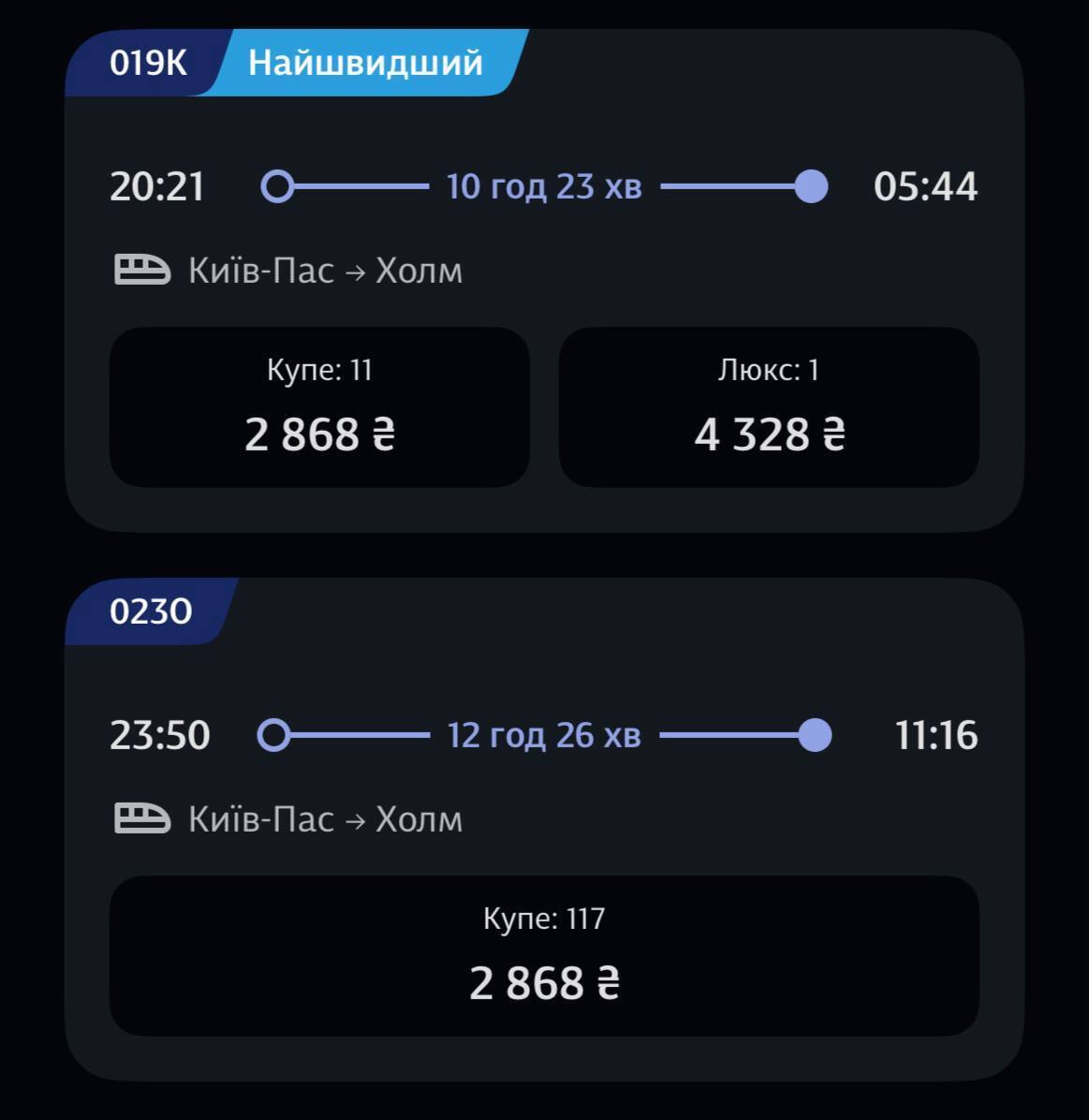Click the 12 год 26 хв duration label
This screenshot has width=1089, height=1120.
[544, 735]
